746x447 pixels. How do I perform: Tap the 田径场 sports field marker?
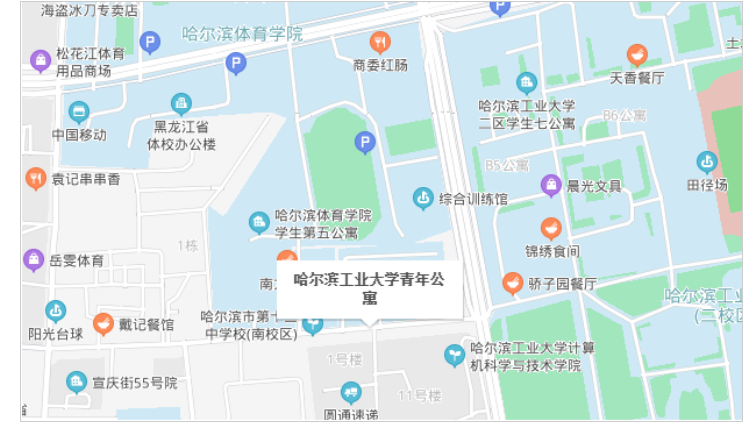point(707,162)
